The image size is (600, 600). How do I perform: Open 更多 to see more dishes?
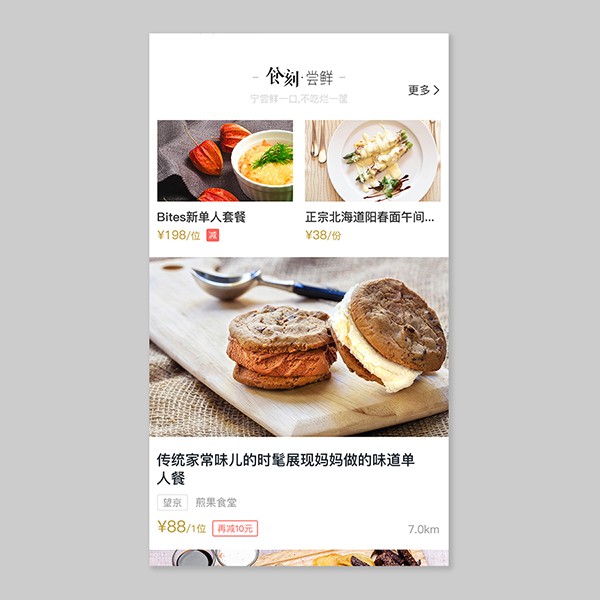click(x=423, y=90)
